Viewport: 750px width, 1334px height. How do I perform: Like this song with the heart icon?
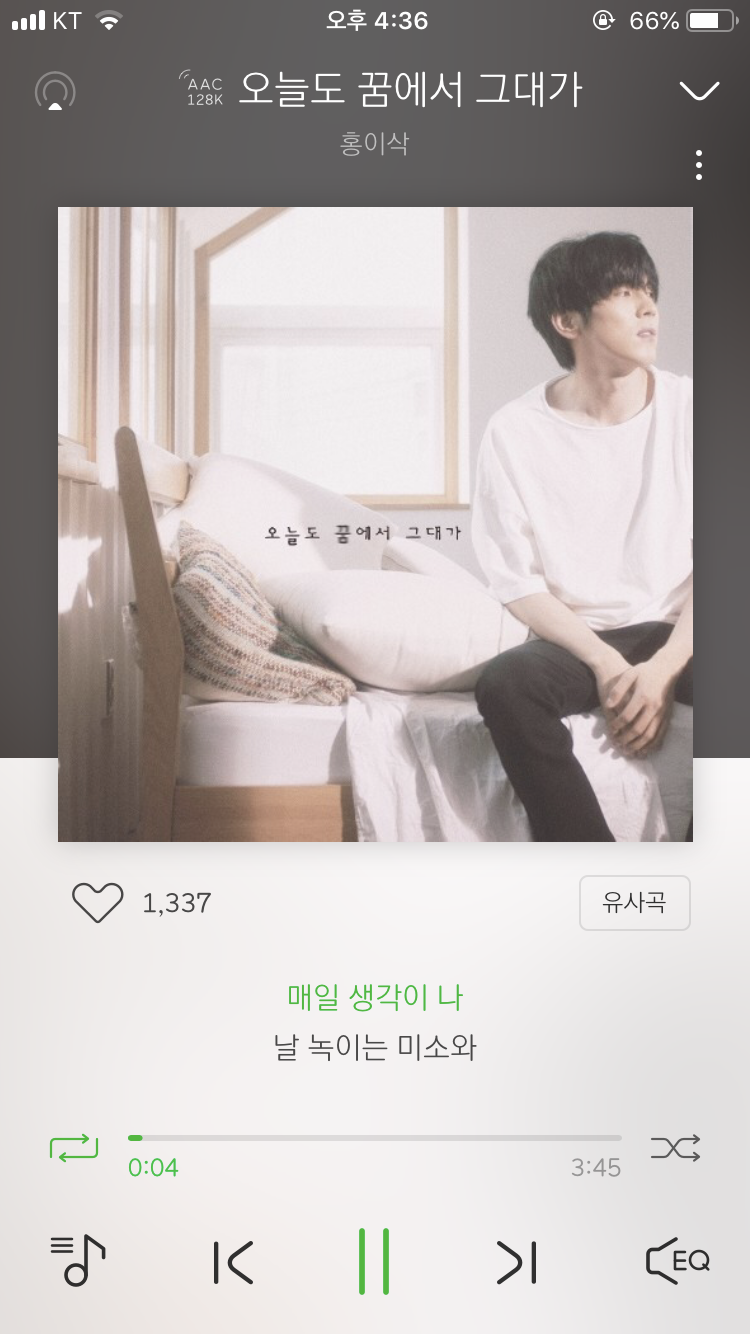pyautogui.click(x=97, y=903)
